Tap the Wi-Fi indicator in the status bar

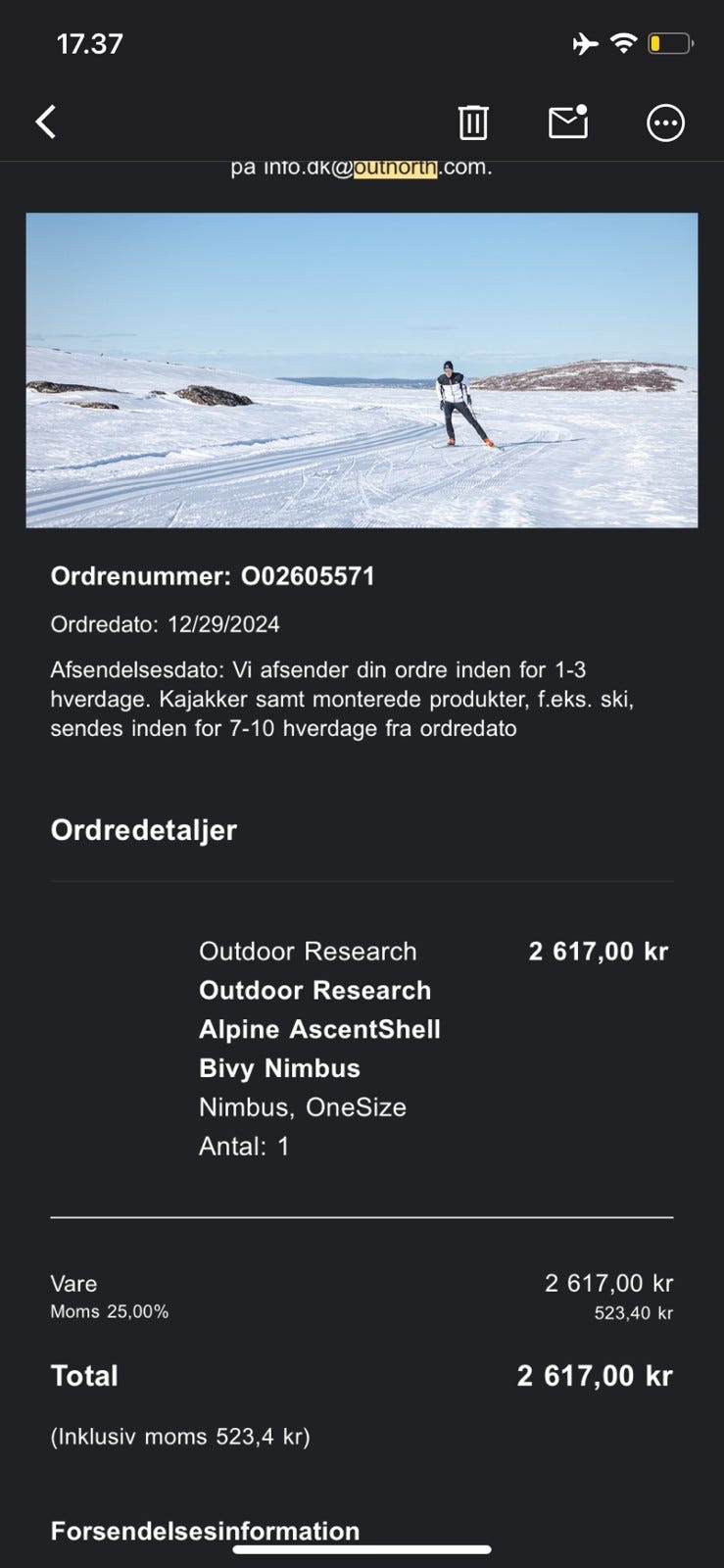click(624, 43)
